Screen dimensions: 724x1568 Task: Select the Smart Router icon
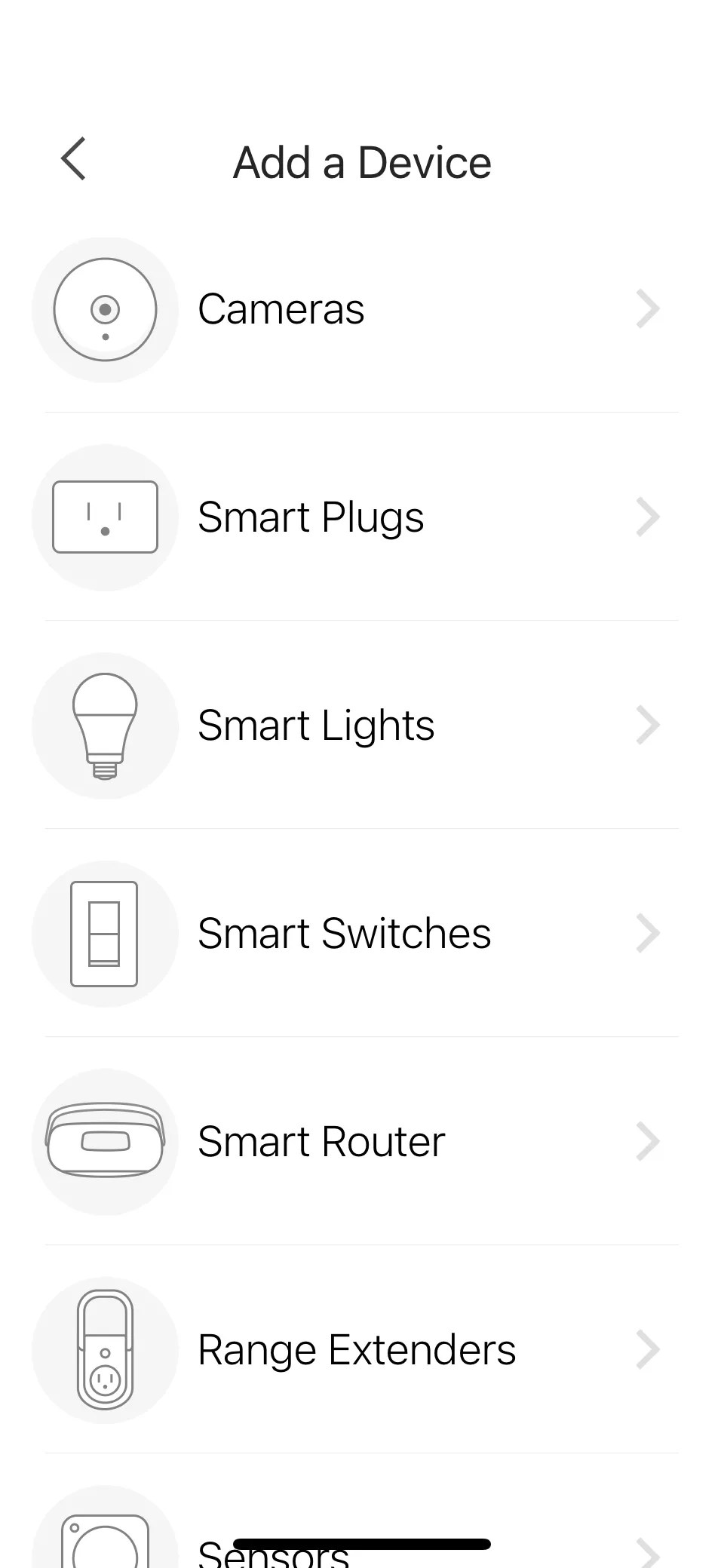click(106, 1141)
